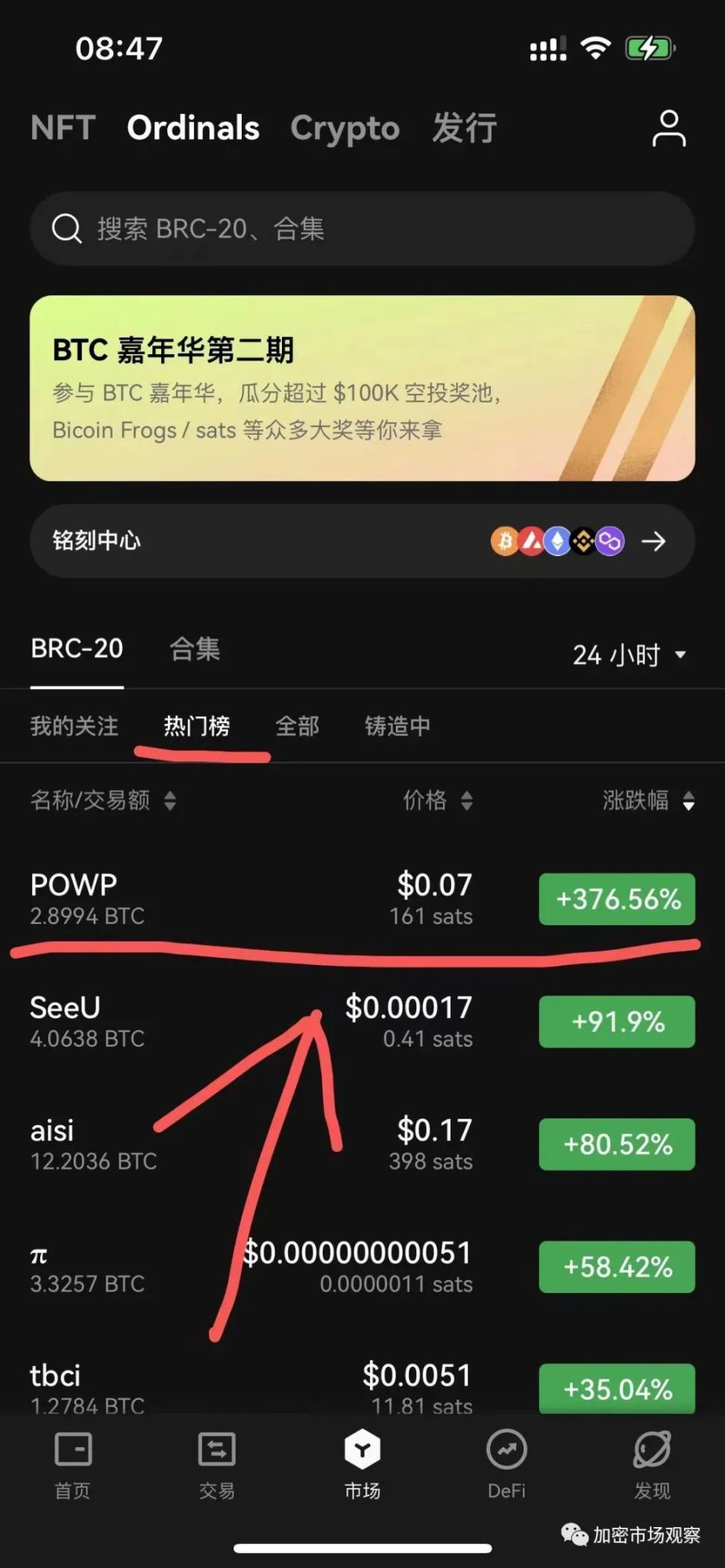
Task: Tap the BRC-20 search box
Action: [x=362, y=229]
